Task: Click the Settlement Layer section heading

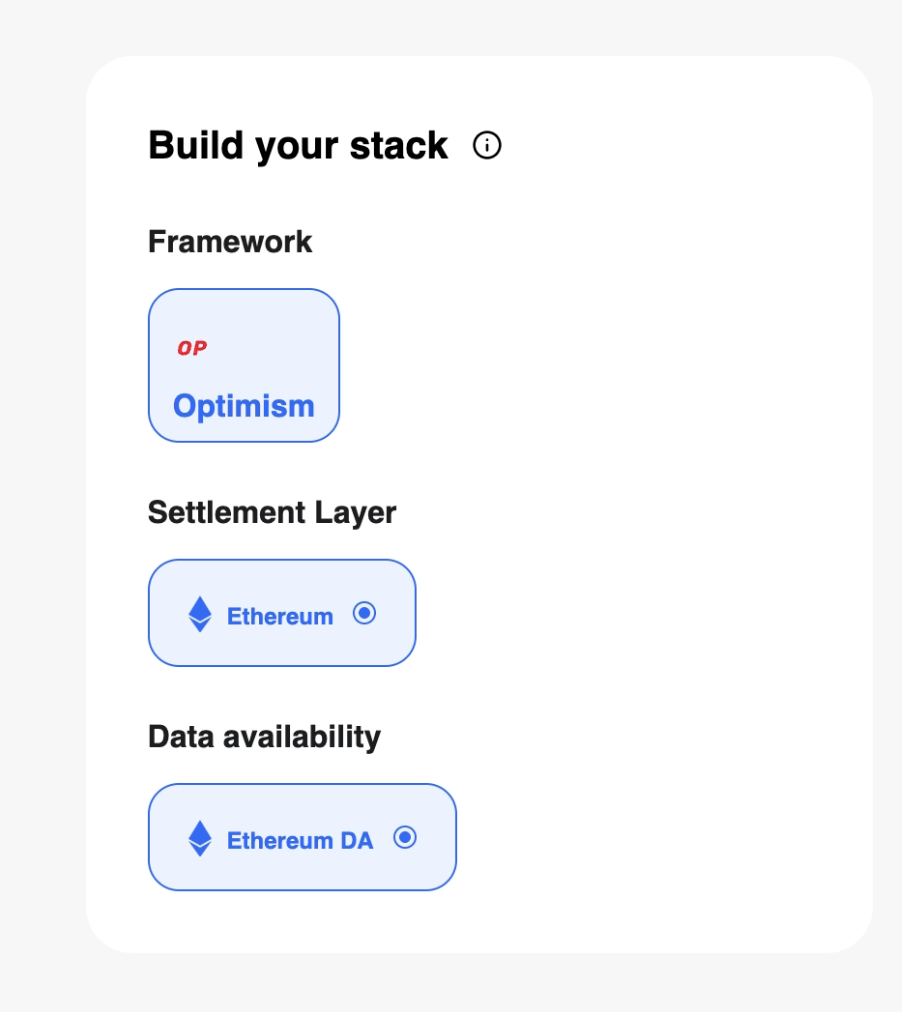Action: pos(271,512)
